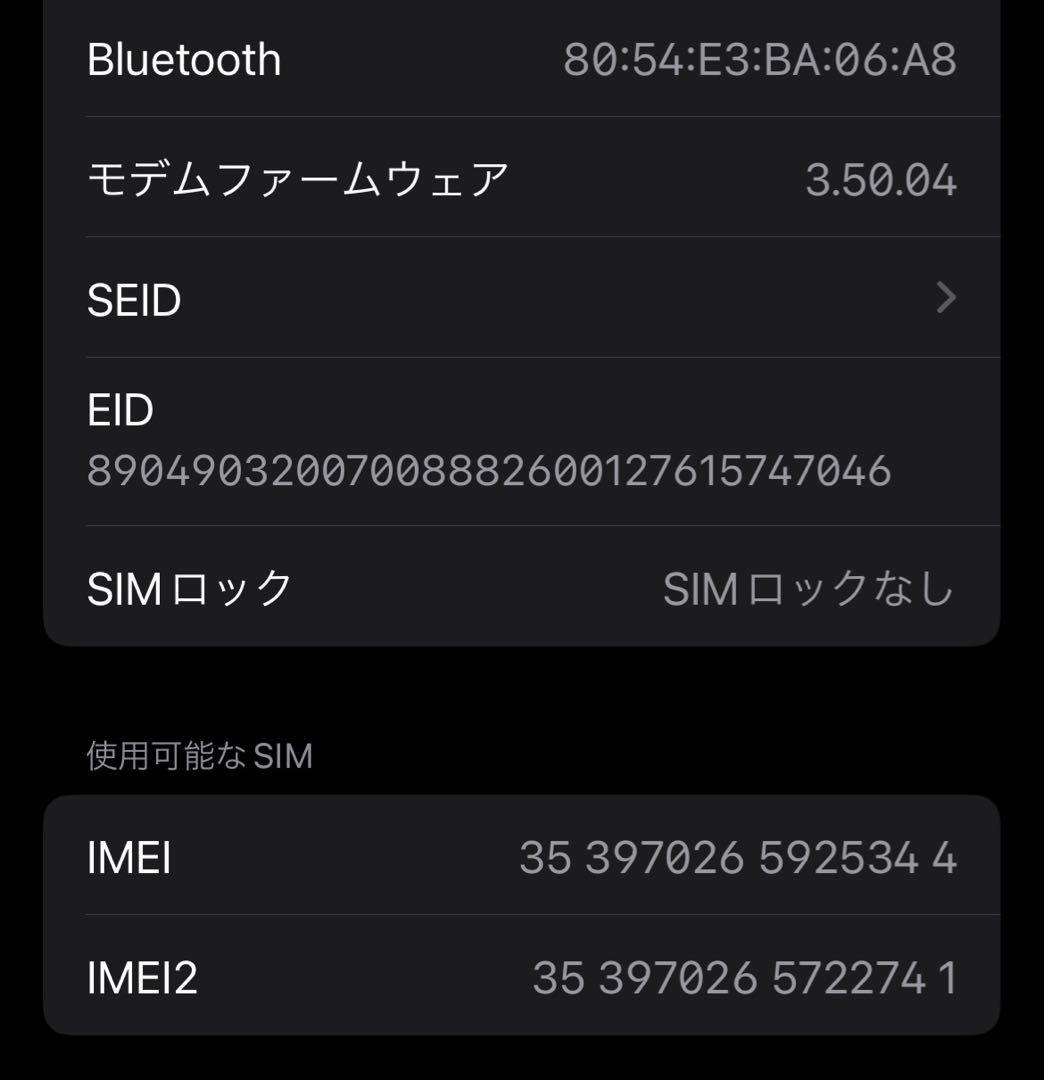Tap the モデムファームウェア row
This screenshot has width=1044, height=1080.
[x=520, y=177]
